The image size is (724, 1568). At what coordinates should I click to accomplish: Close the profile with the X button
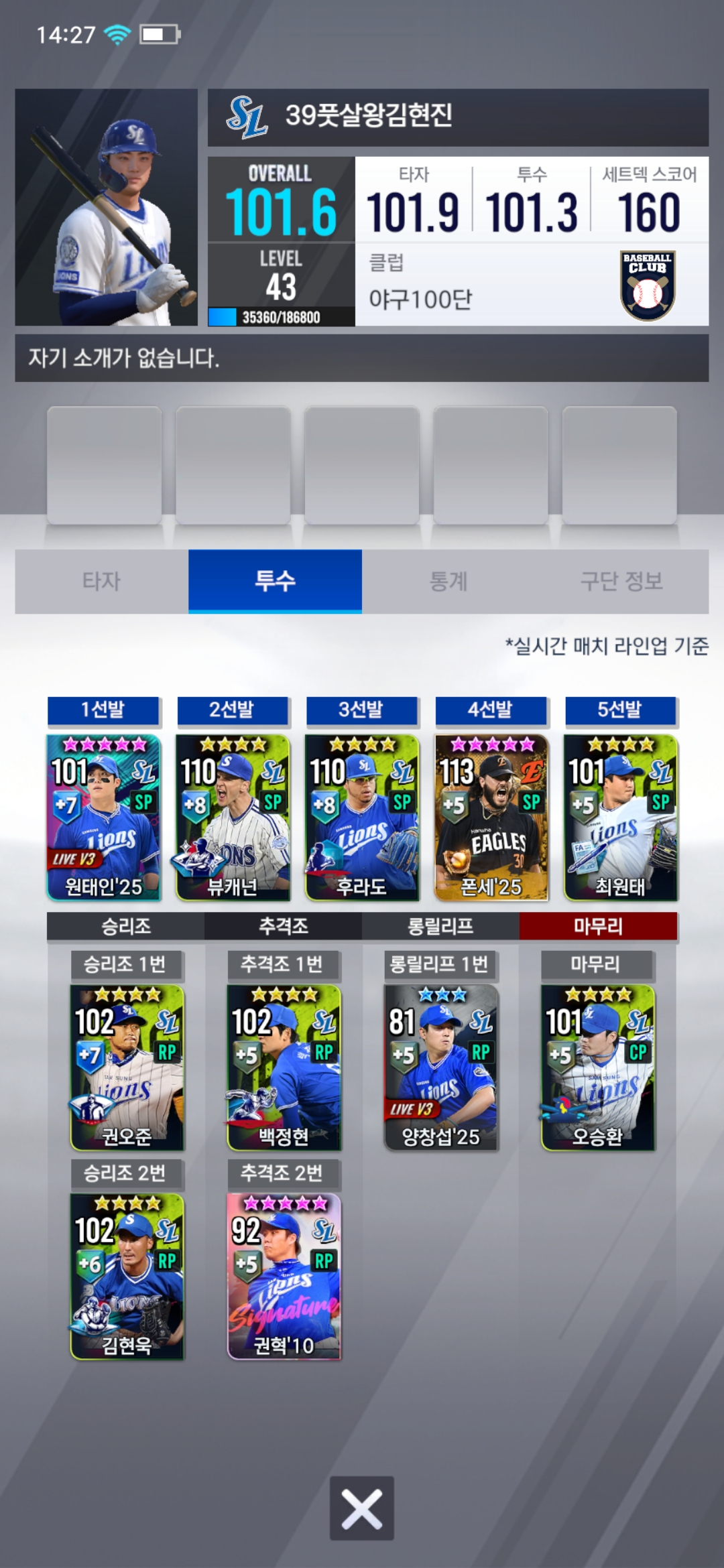(361, 1508)
